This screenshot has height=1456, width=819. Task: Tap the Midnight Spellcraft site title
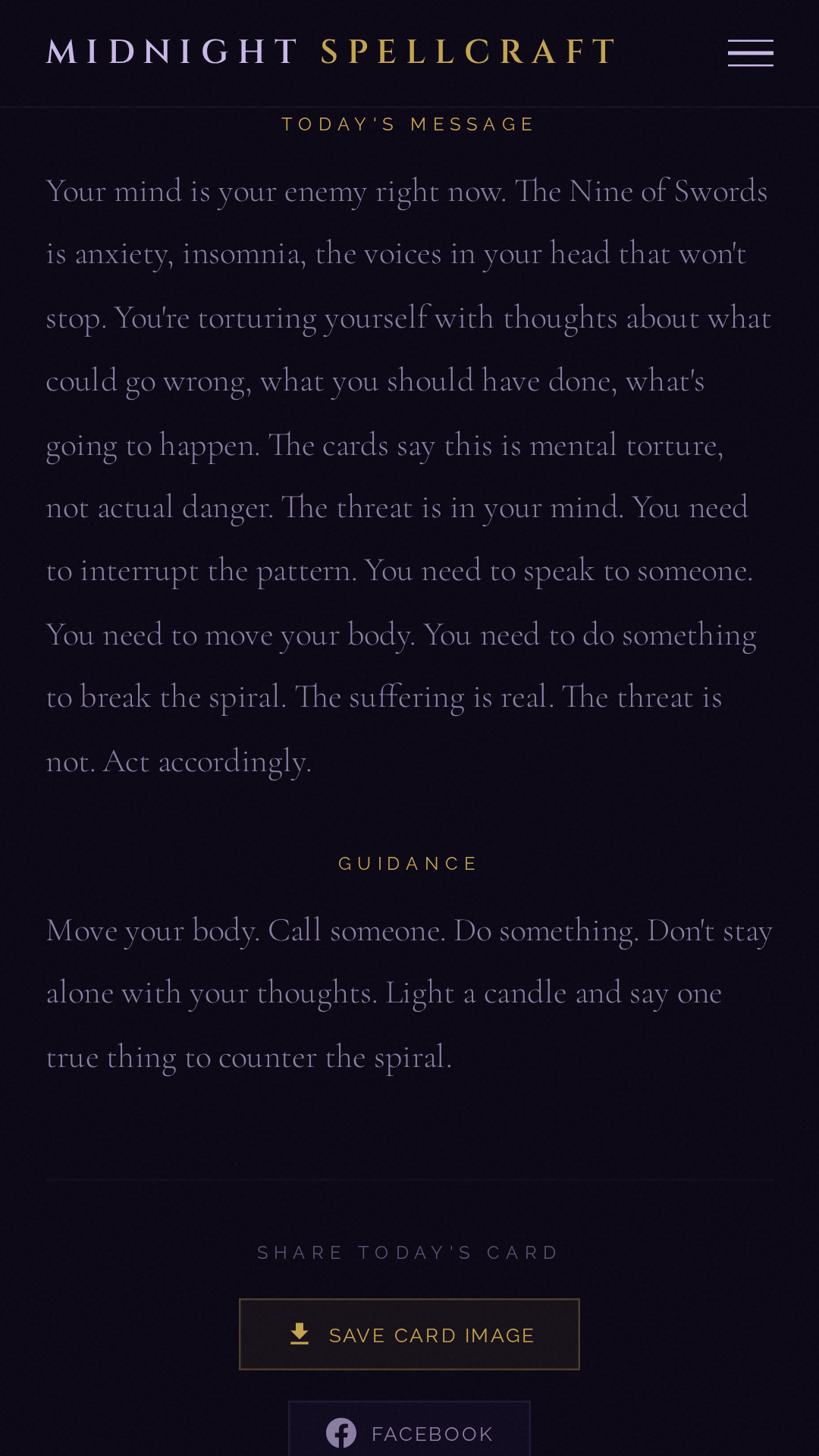tap(332, 52)
